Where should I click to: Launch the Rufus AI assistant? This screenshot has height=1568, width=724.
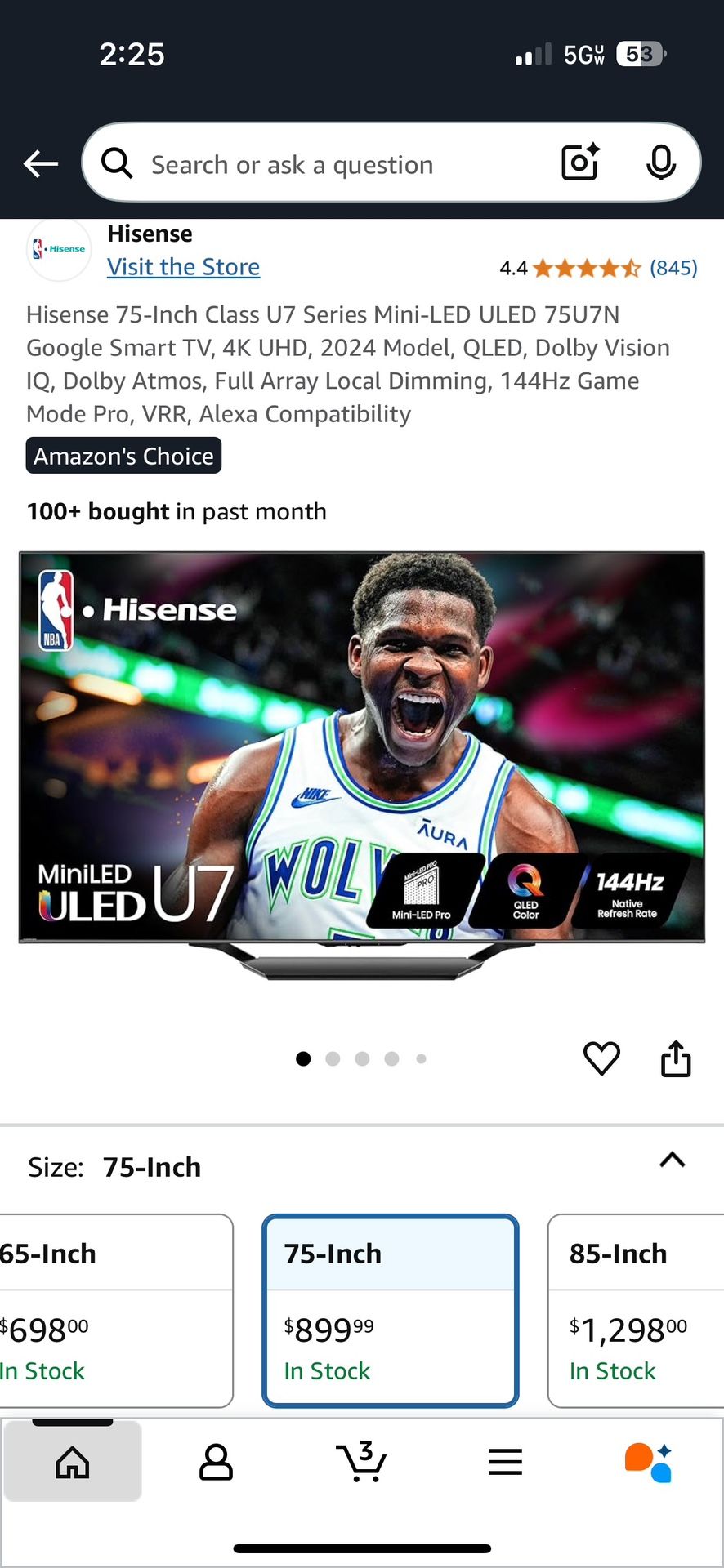(x=649, y=1463)
